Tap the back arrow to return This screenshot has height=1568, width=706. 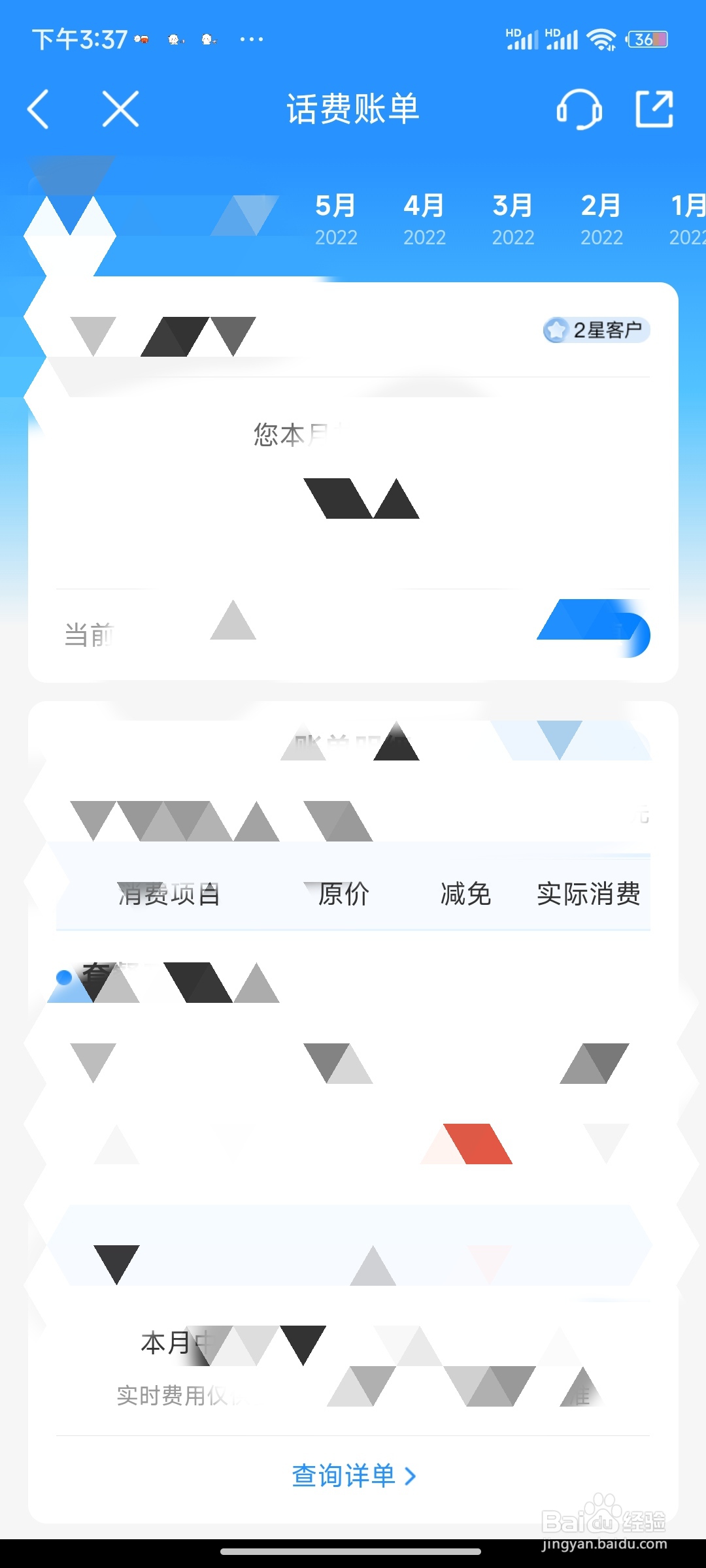tap(39, 110)
